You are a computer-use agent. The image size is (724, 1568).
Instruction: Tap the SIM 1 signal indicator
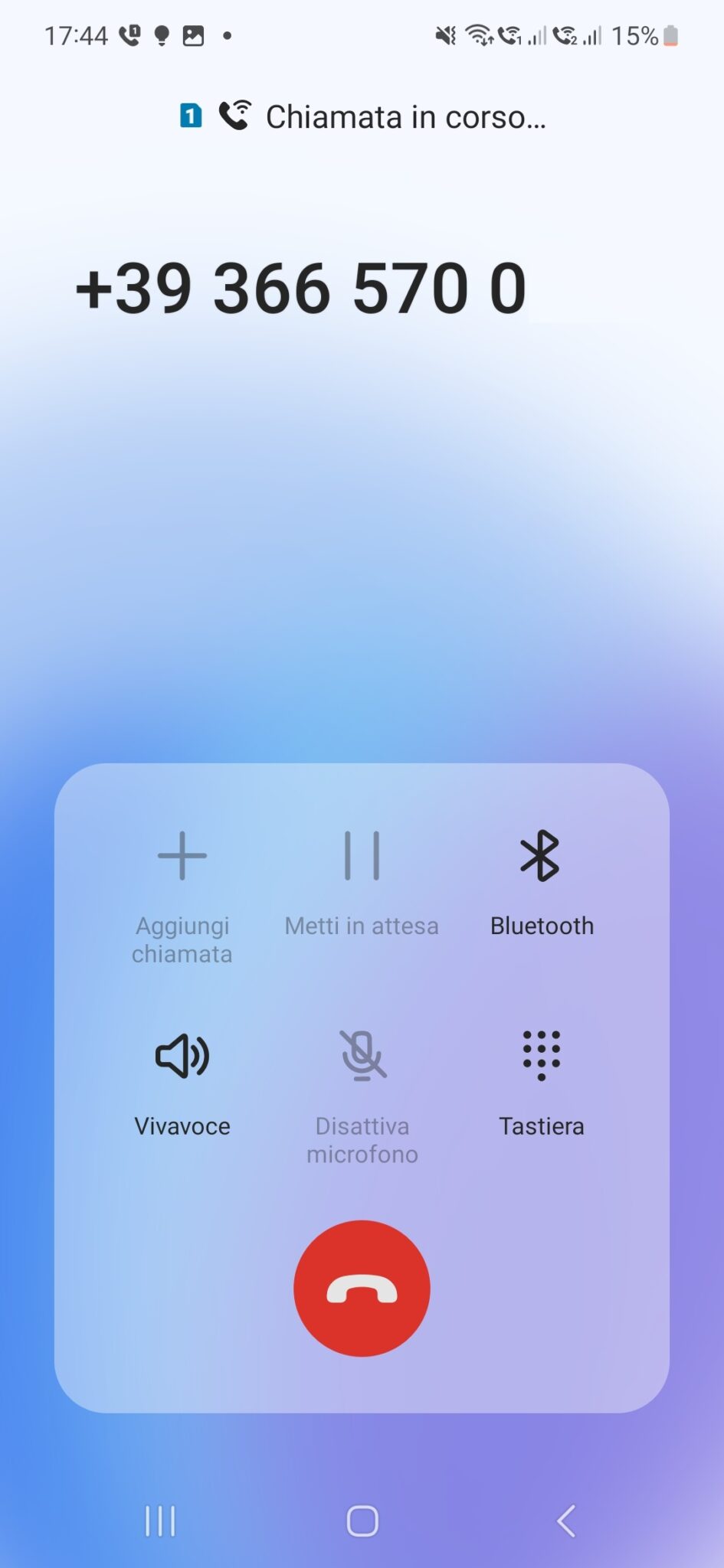click(536, 34)
